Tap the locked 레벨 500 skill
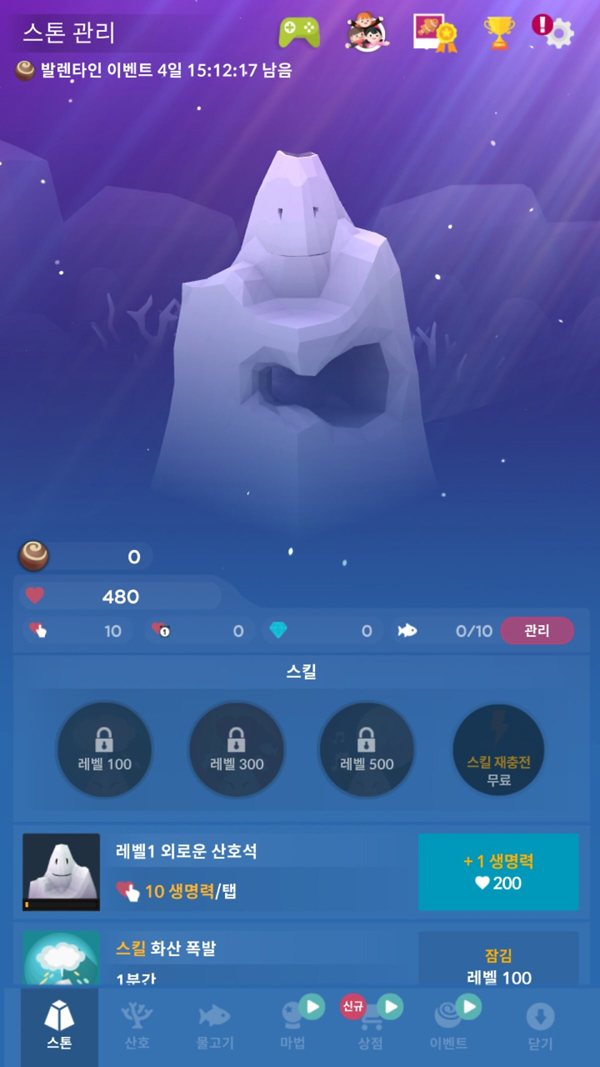 [x=366, y=750]
